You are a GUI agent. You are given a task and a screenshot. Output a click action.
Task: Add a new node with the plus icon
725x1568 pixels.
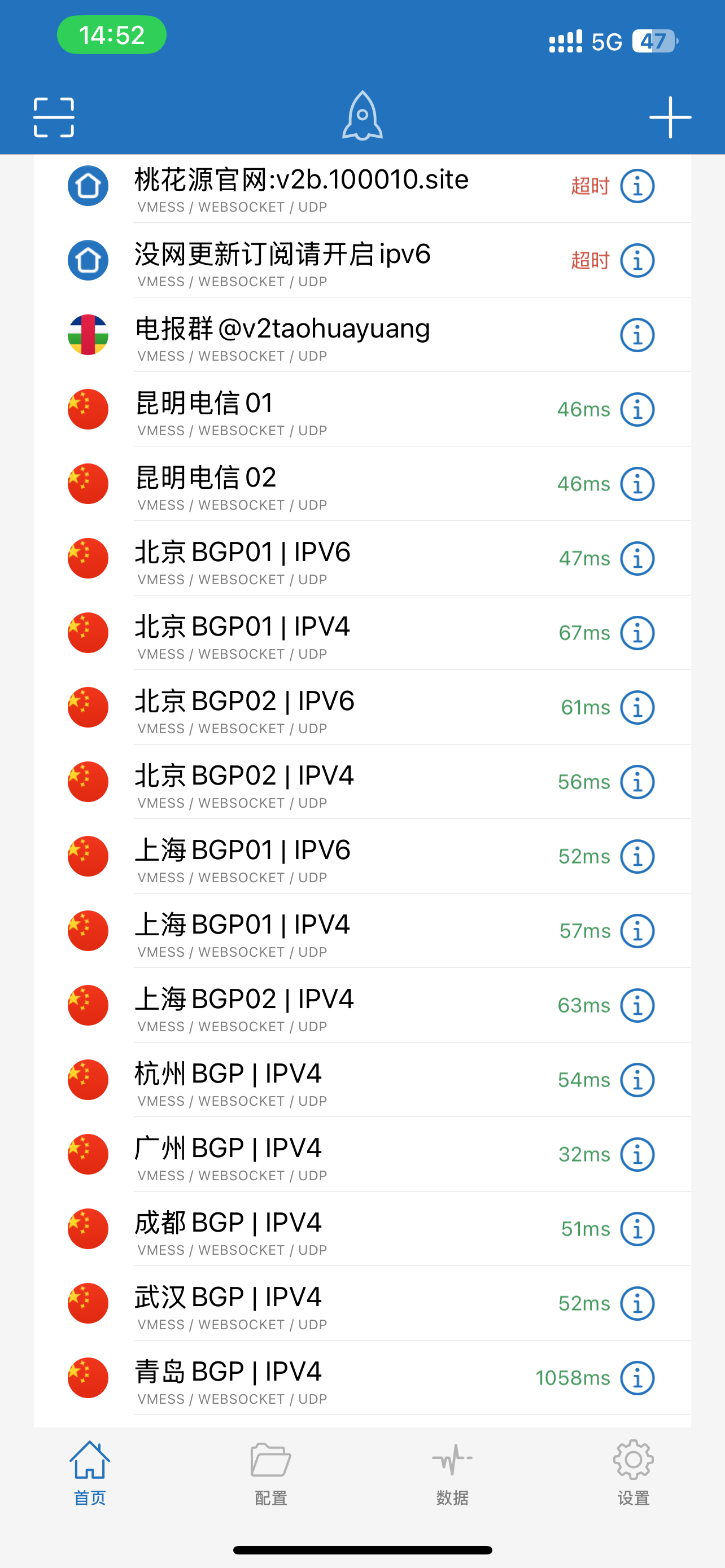670,117
